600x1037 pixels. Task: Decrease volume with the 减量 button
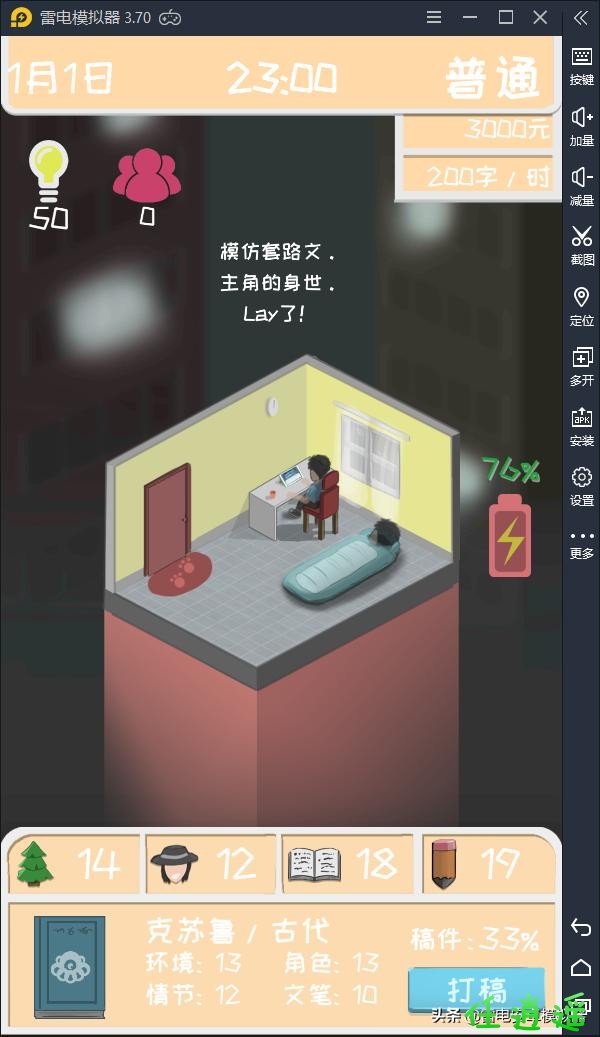click(581, 185)
